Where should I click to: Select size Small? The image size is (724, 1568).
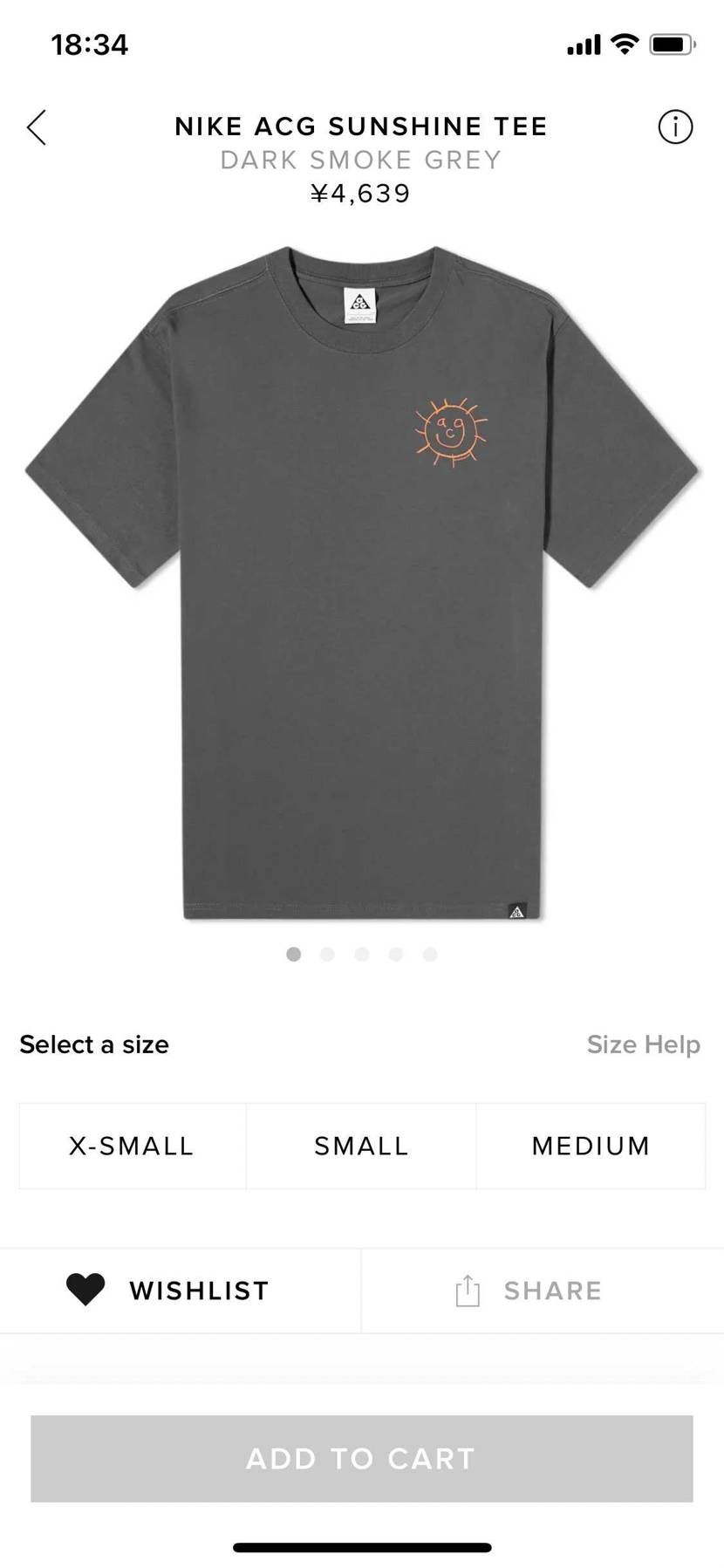[361, 1146]
